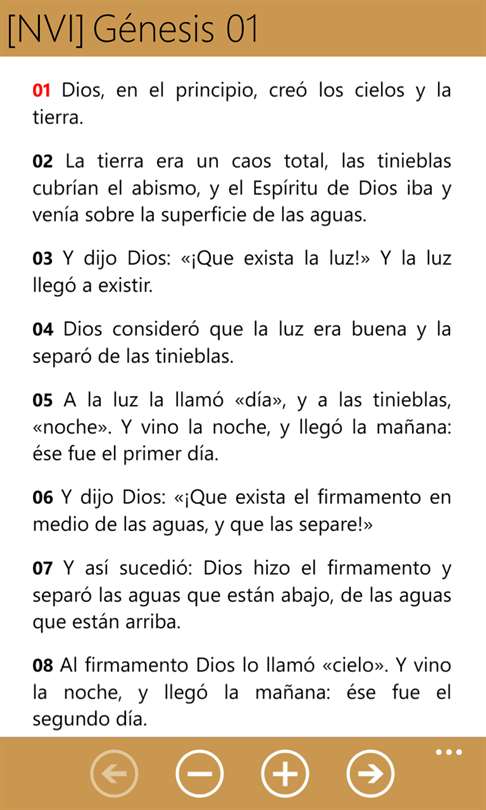Increase text size with plus button

click(x=285, y=773)
